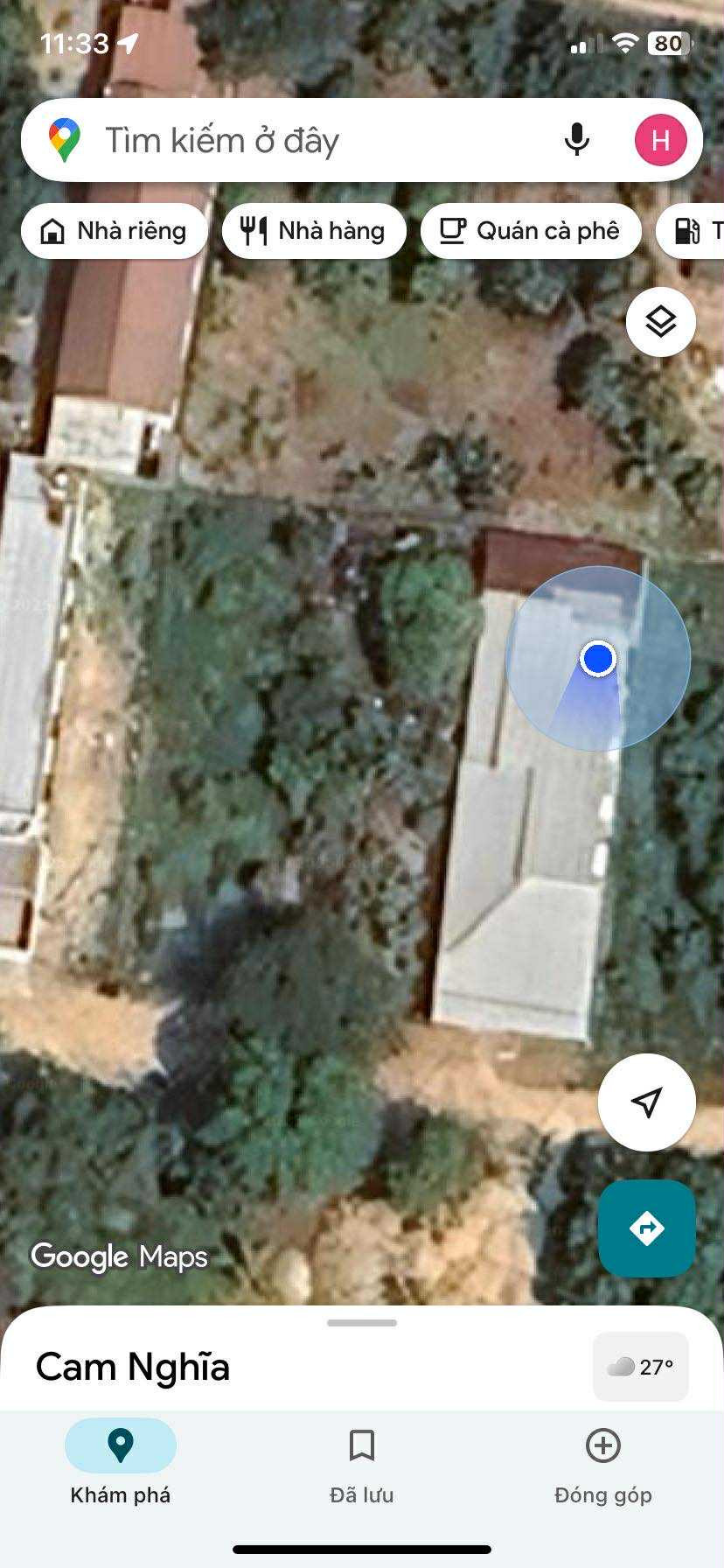The width and height of the screenshot is (724, 1568).
Task: Open the map layers button
Action: pyautogui.click(x=660, y=322)
